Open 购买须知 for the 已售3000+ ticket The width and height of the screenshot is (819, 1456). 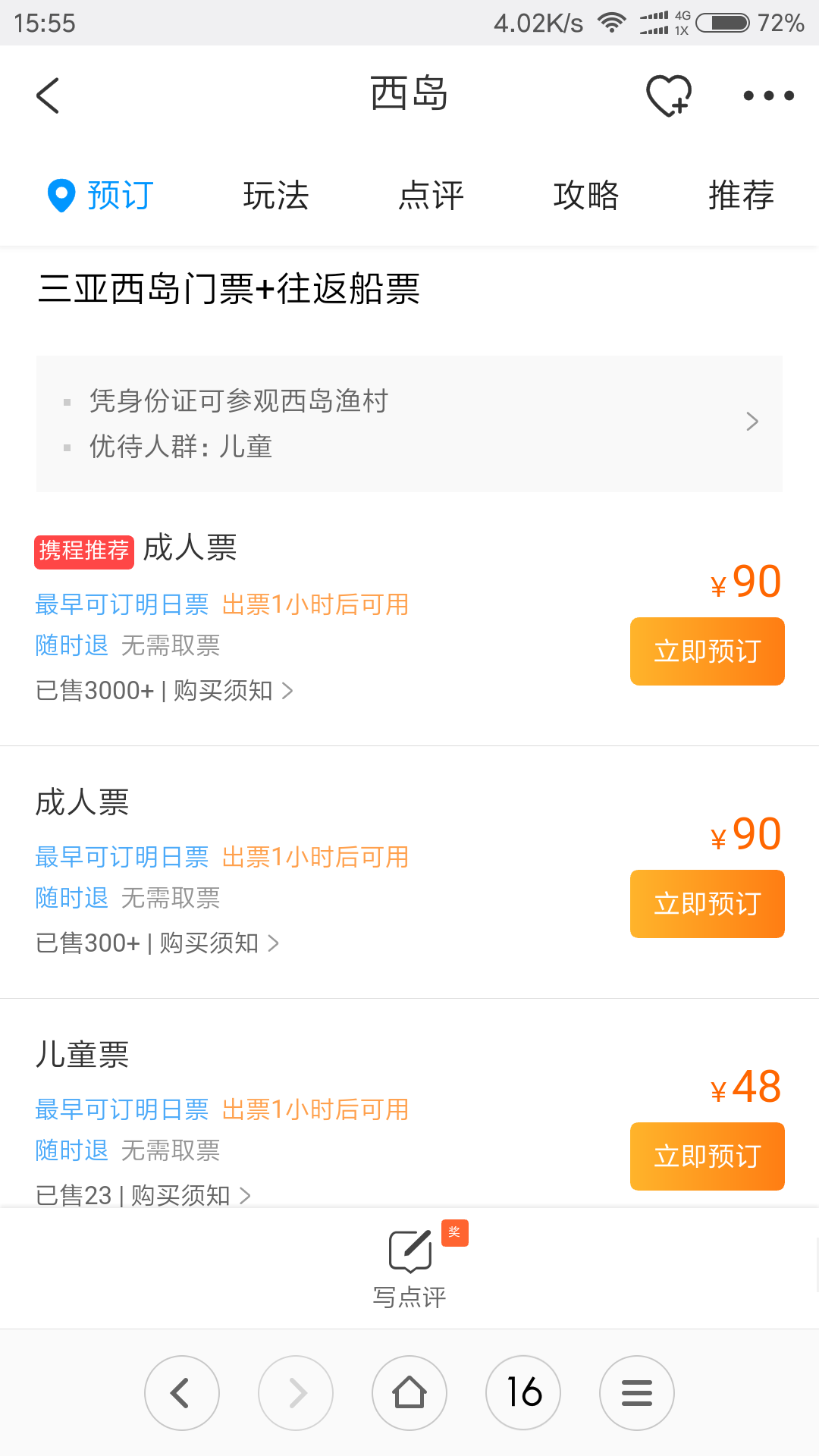tap(233, 691)
